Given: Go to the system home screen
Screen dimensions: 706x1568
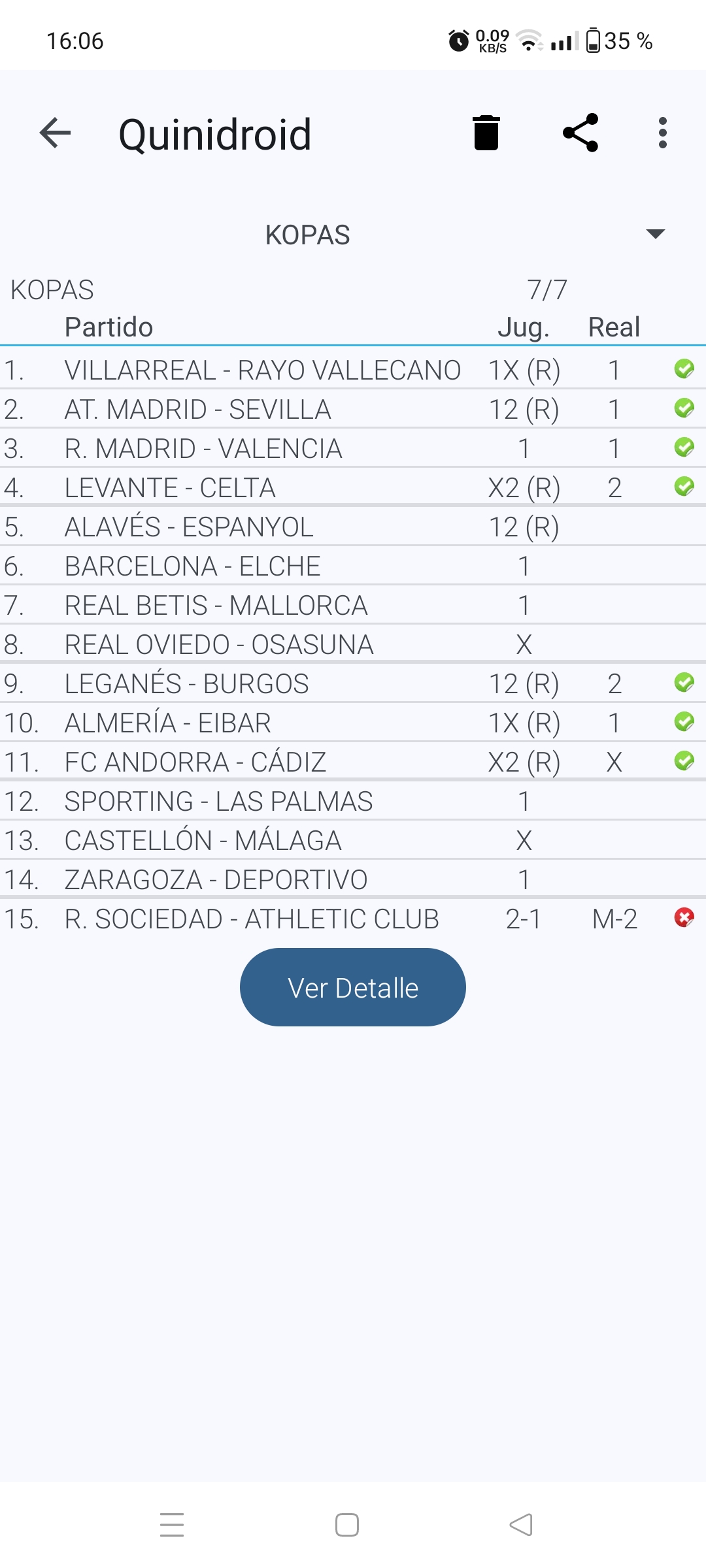Looking at the screenshot, I should tap(347, 1526).
